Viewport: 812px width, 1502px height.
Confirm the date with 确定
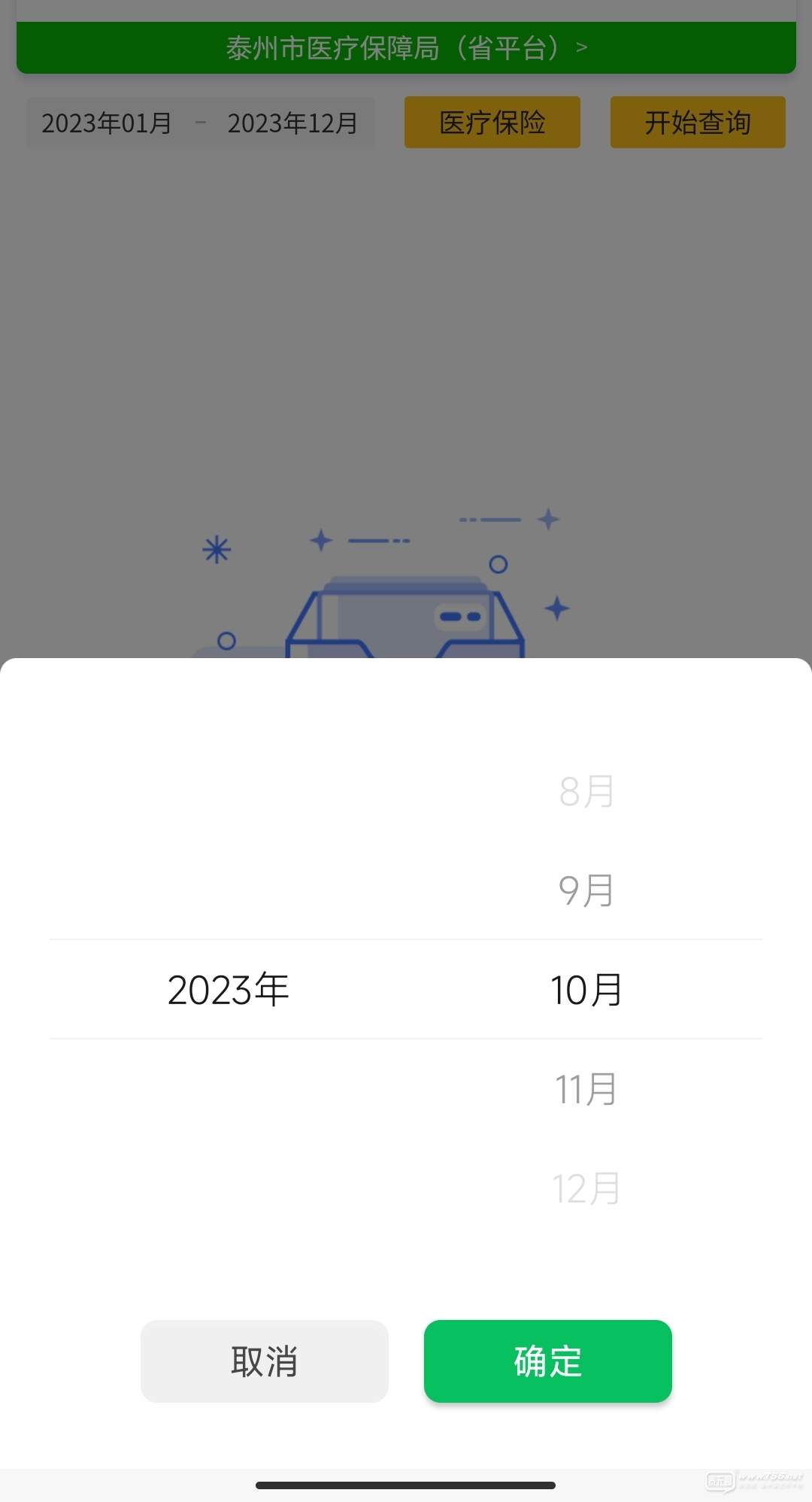pyautogui.click(x=547, y=1361)
